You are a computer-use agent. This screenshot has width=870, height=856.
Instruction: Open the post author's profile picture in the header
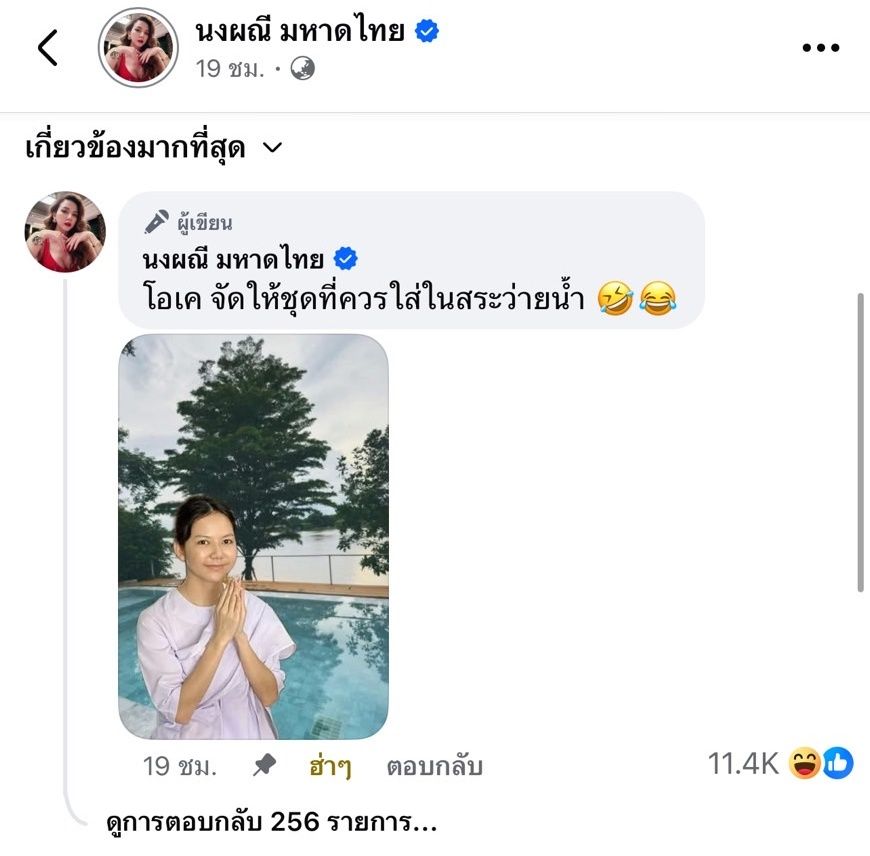pos(137,47)
